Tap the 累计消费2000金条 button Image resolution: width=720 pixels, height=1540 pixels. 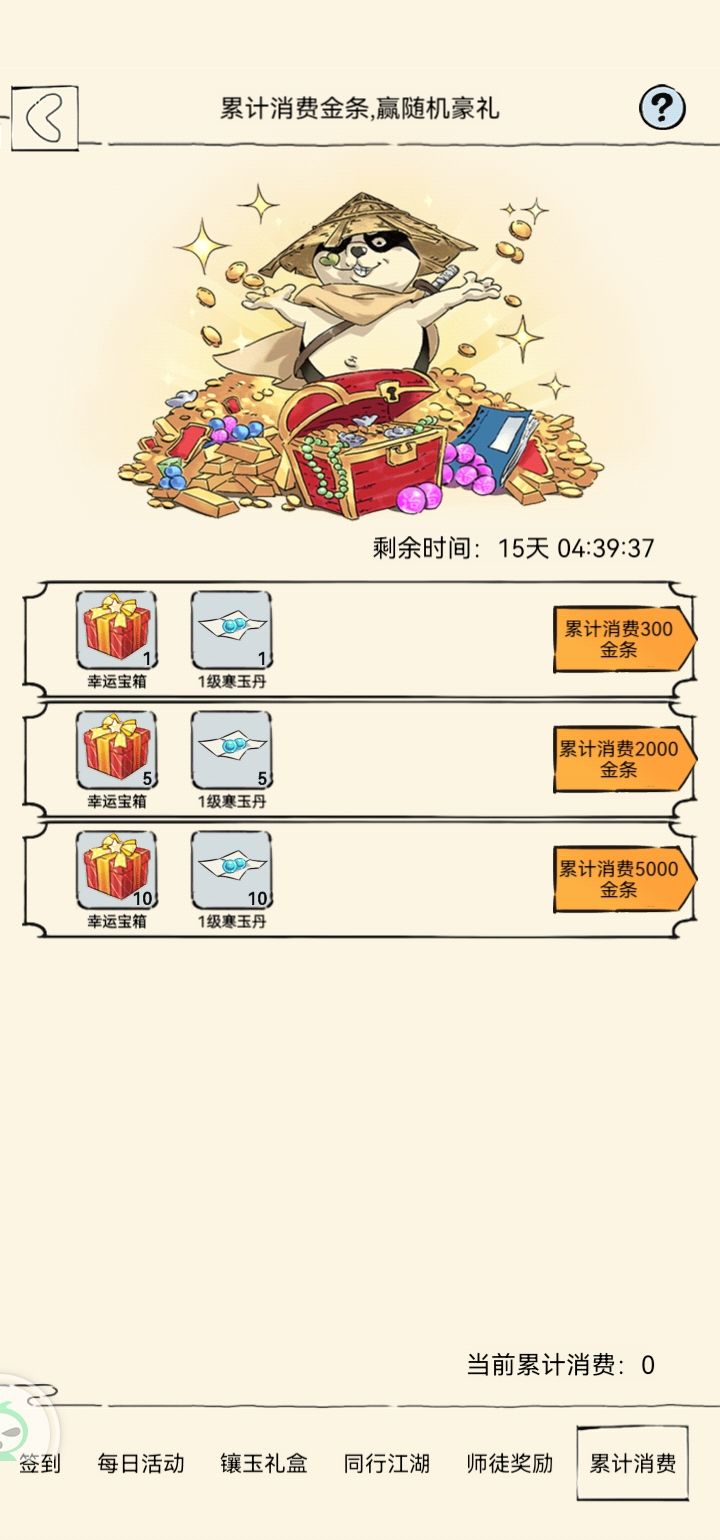(624, 759)
